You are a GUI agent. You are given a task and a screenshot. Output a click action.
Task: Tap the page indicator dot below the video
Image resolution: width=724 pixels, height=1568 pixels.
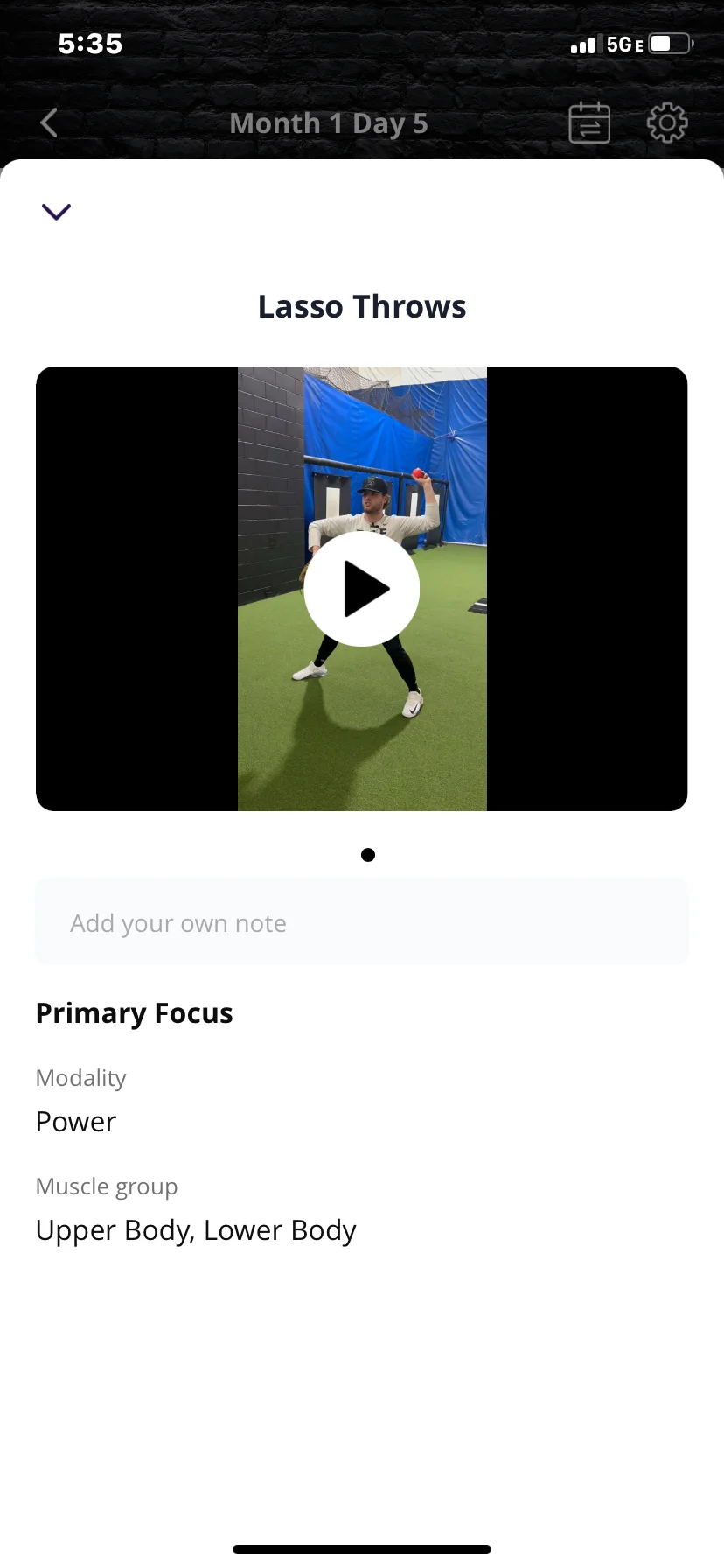[x=367, y=855]
